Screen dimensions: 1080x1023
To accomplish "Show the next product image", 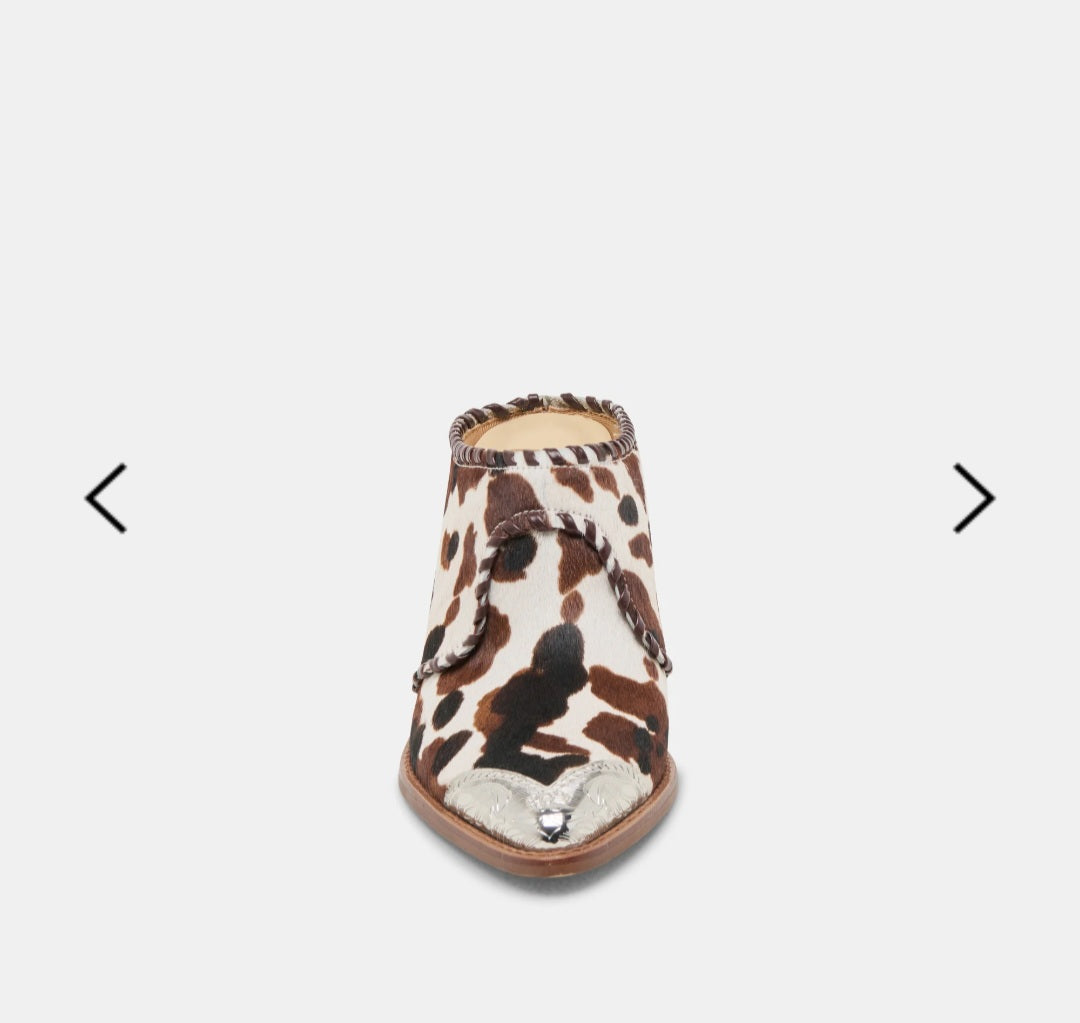I will tap(973, 498).
